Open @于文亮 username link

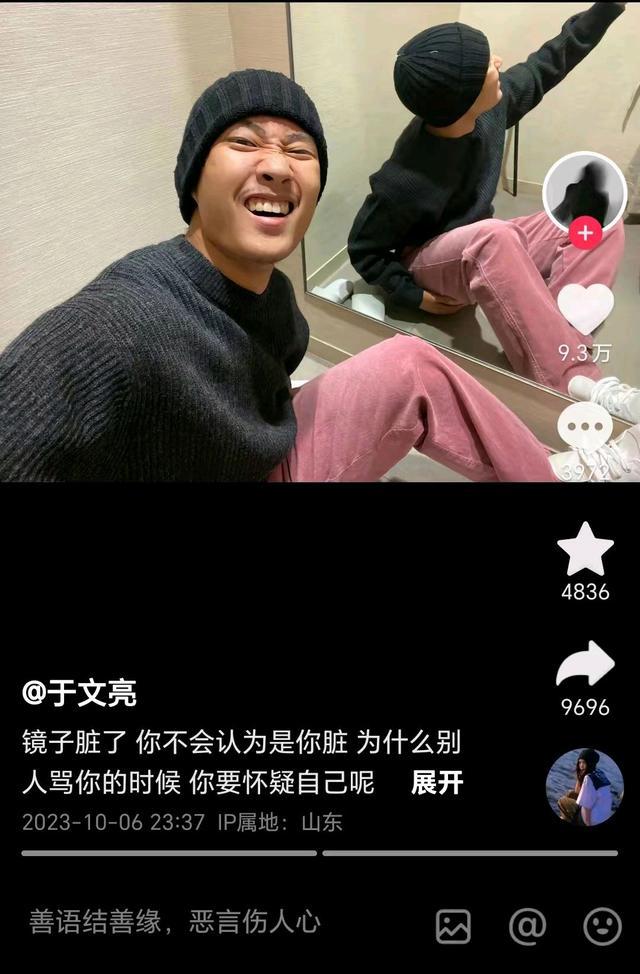(80, 692)
